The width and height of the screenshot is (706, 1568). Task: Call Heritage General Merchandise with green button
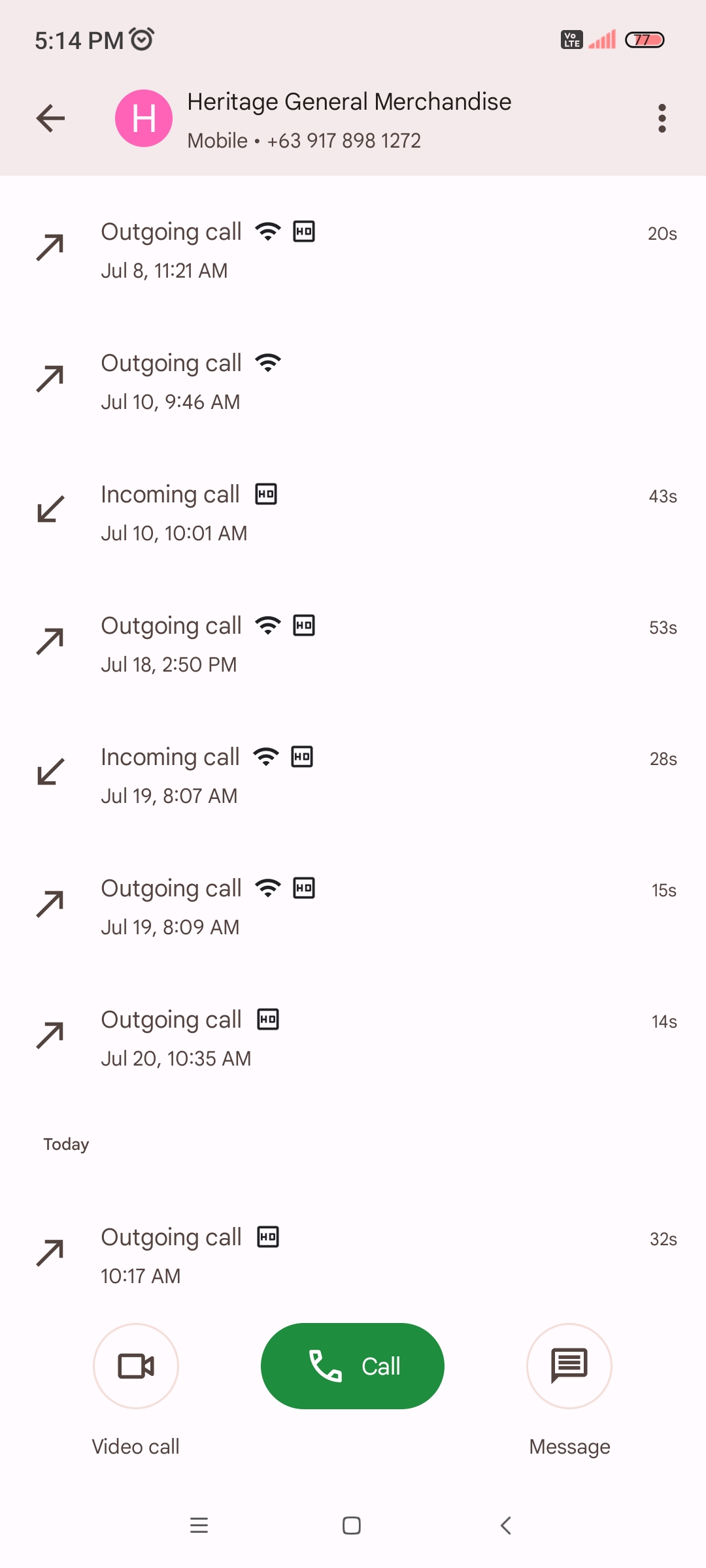click(352, 1366)
